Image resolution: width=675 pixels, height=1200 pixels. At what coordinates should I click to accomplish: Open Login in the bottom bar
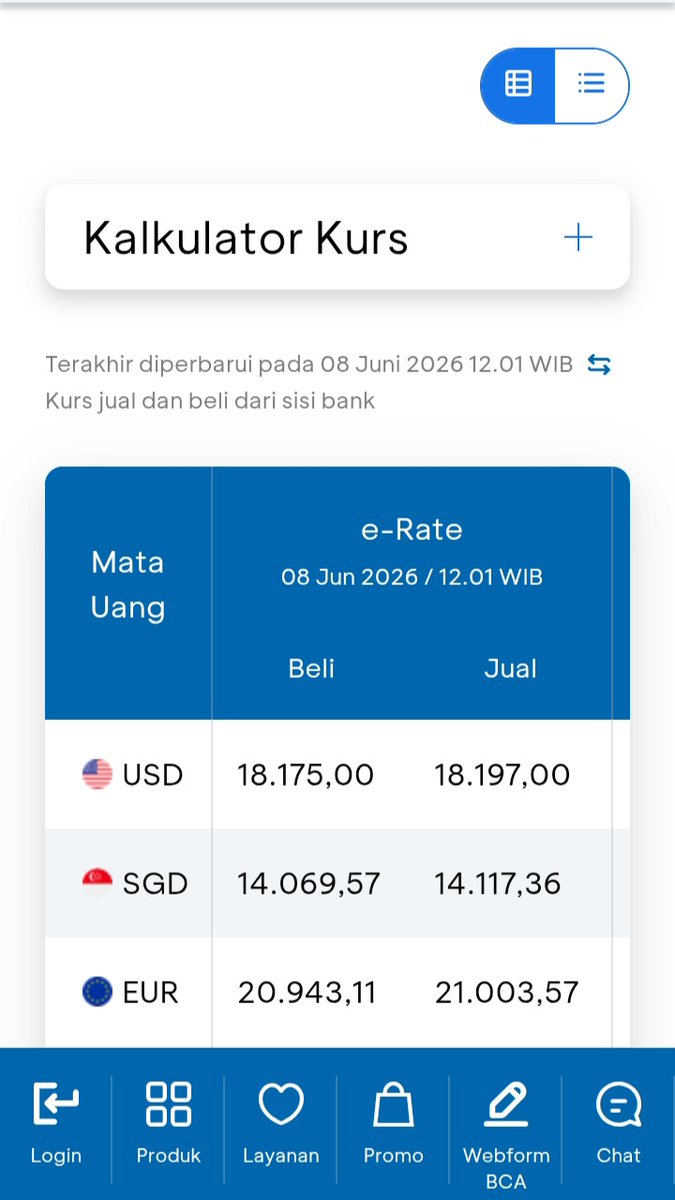(56, 1123)
